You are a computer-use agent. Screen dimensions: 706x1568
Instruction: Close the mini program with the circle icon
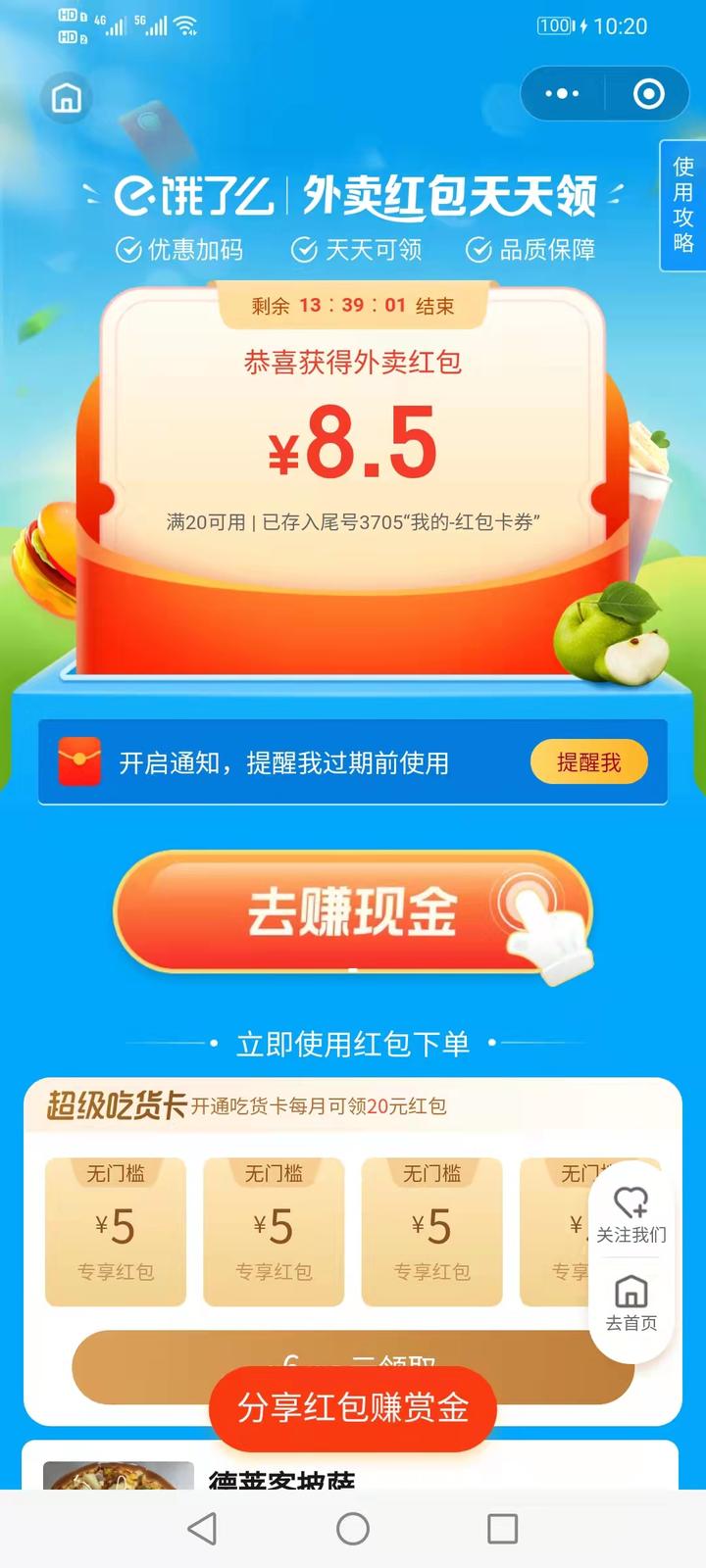tap(648, 94)
